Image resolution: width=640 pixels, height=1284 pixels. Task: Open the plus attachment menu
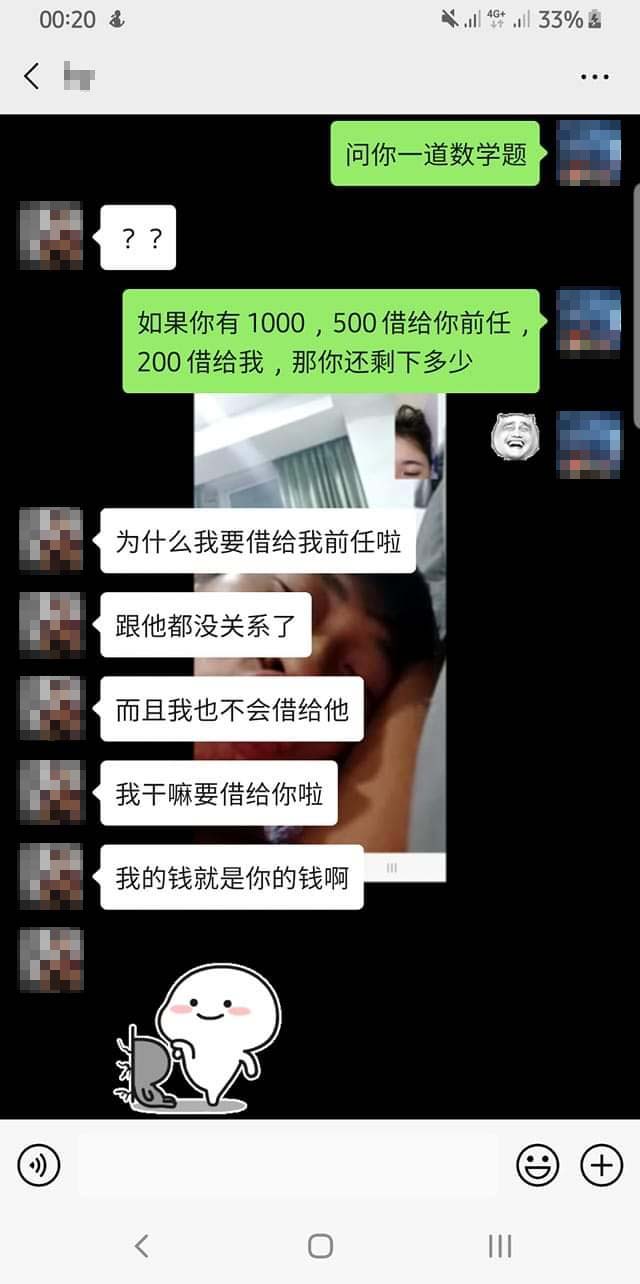(x=602, y=1165)
